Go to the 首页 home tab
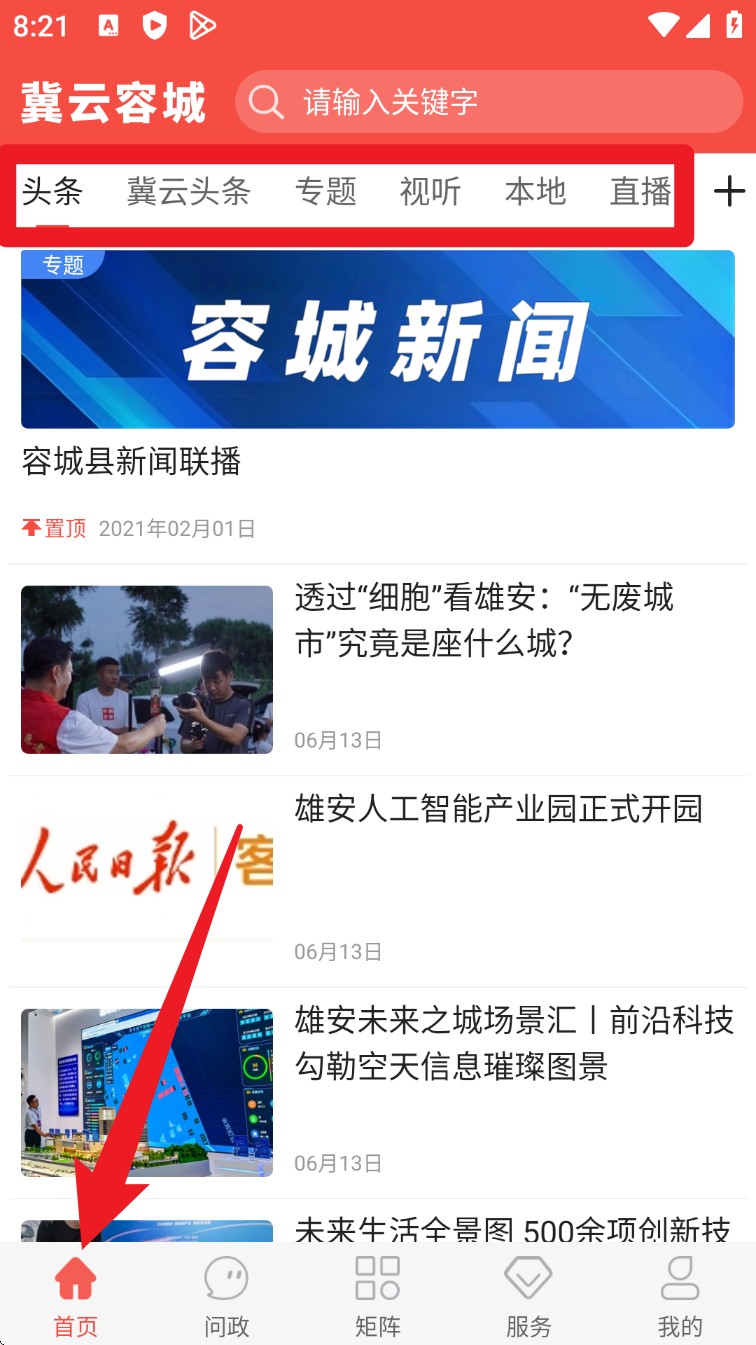Screen dimensions: 756x1345 [76, 1297]
